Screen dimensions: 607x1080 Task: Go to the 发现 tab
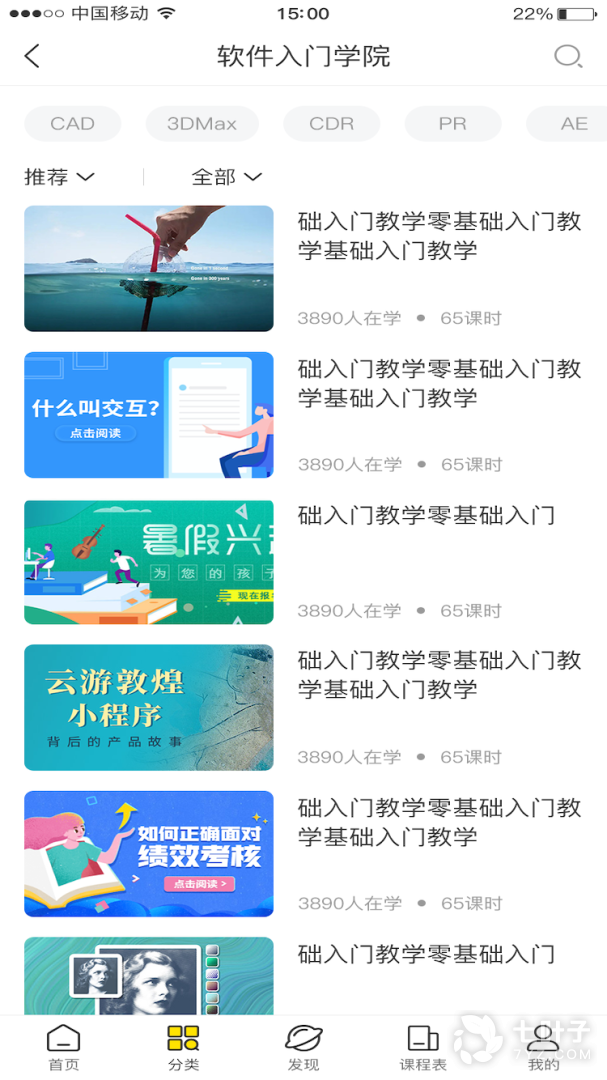click(x=303, y=1048)
